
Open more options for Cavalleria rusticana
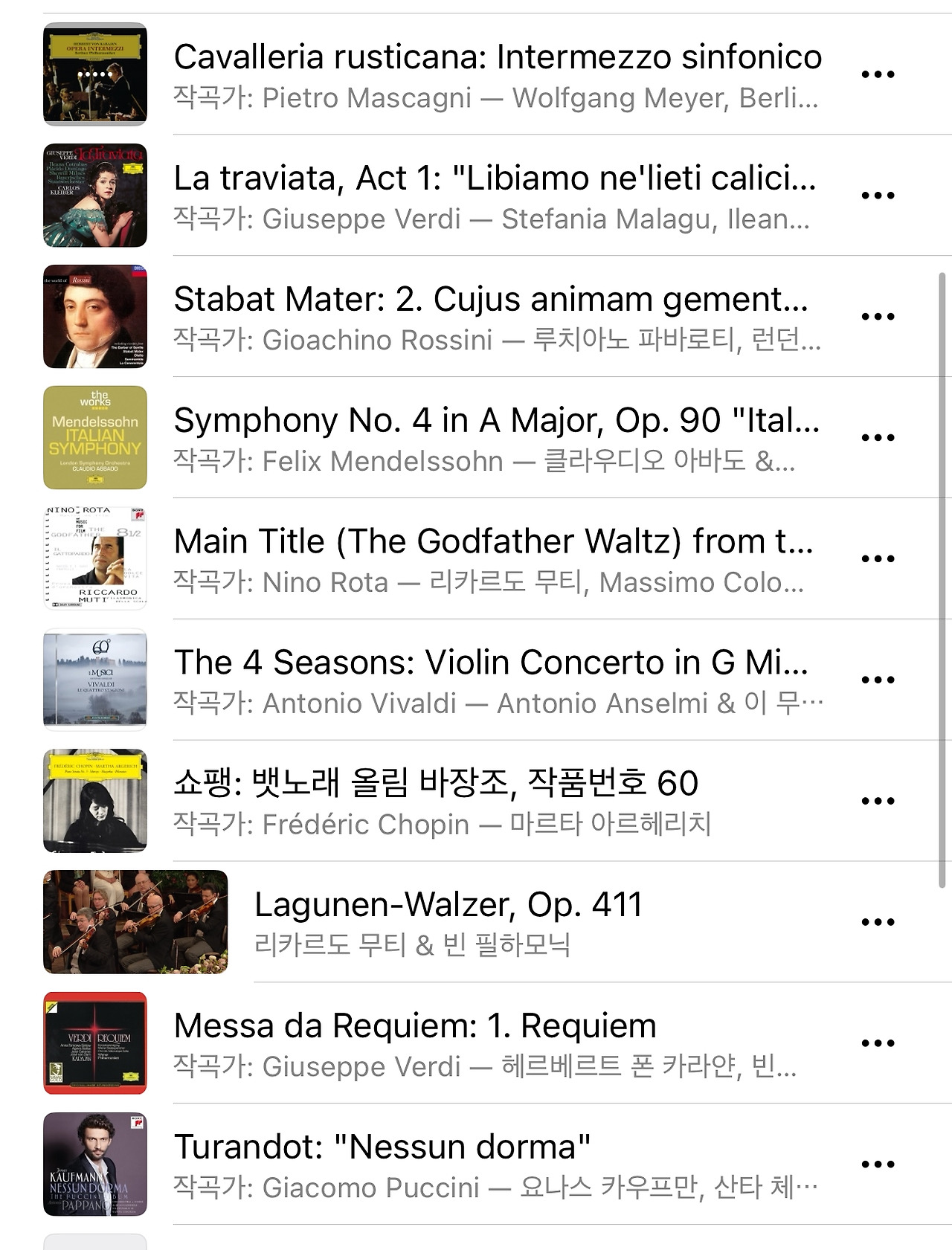coord(878,74)
